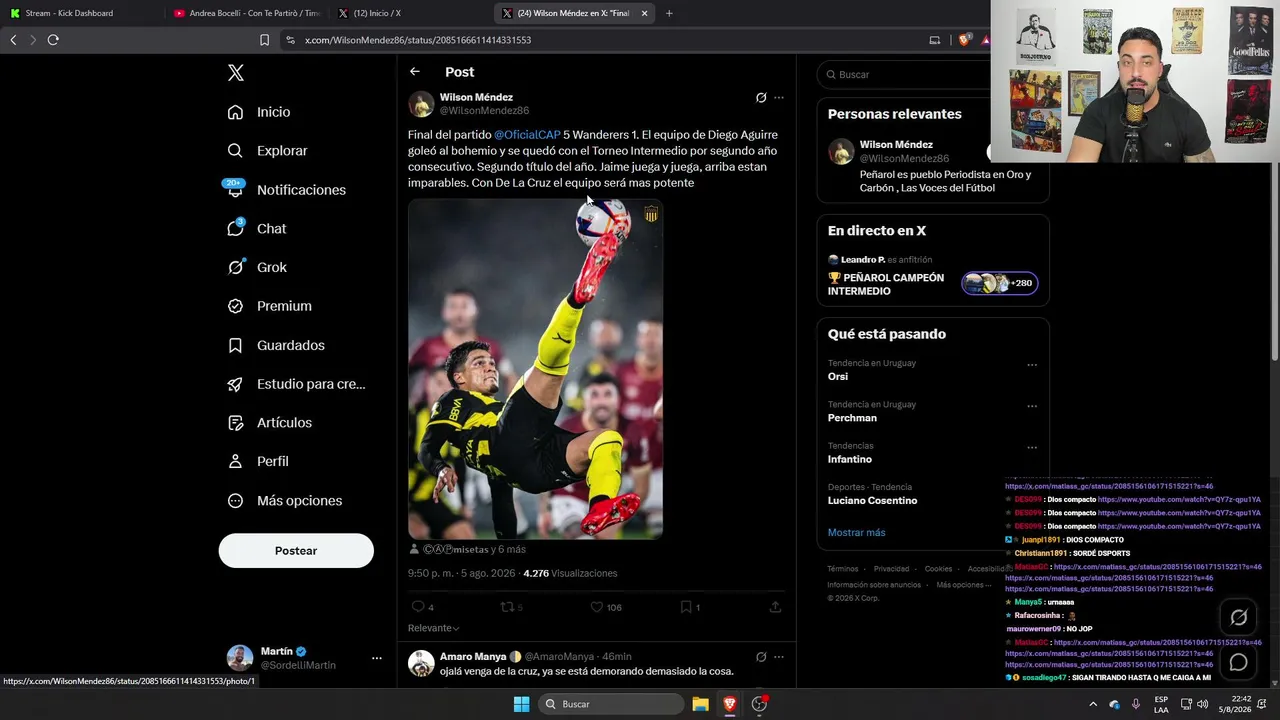Tap the Postear button
1280x720 pixels.
point(296,551)
